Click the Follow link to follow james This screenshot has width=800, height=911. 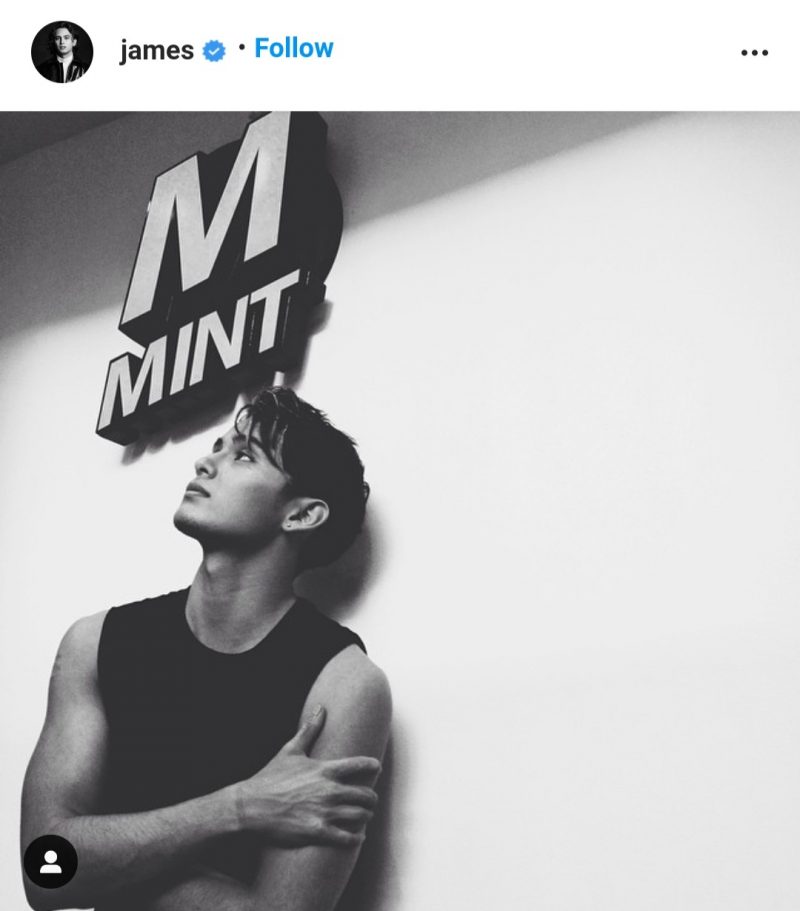click(293, 46)
